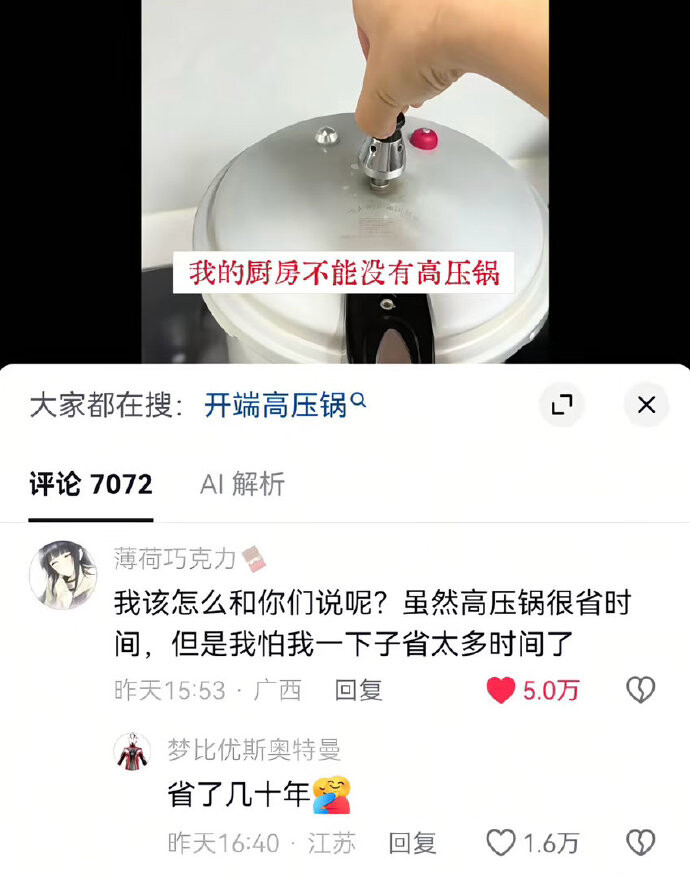Viewport: 690px width, 877px height.
Task: Dislike 薄荷巧克力's comment
Action: [640, 690]
